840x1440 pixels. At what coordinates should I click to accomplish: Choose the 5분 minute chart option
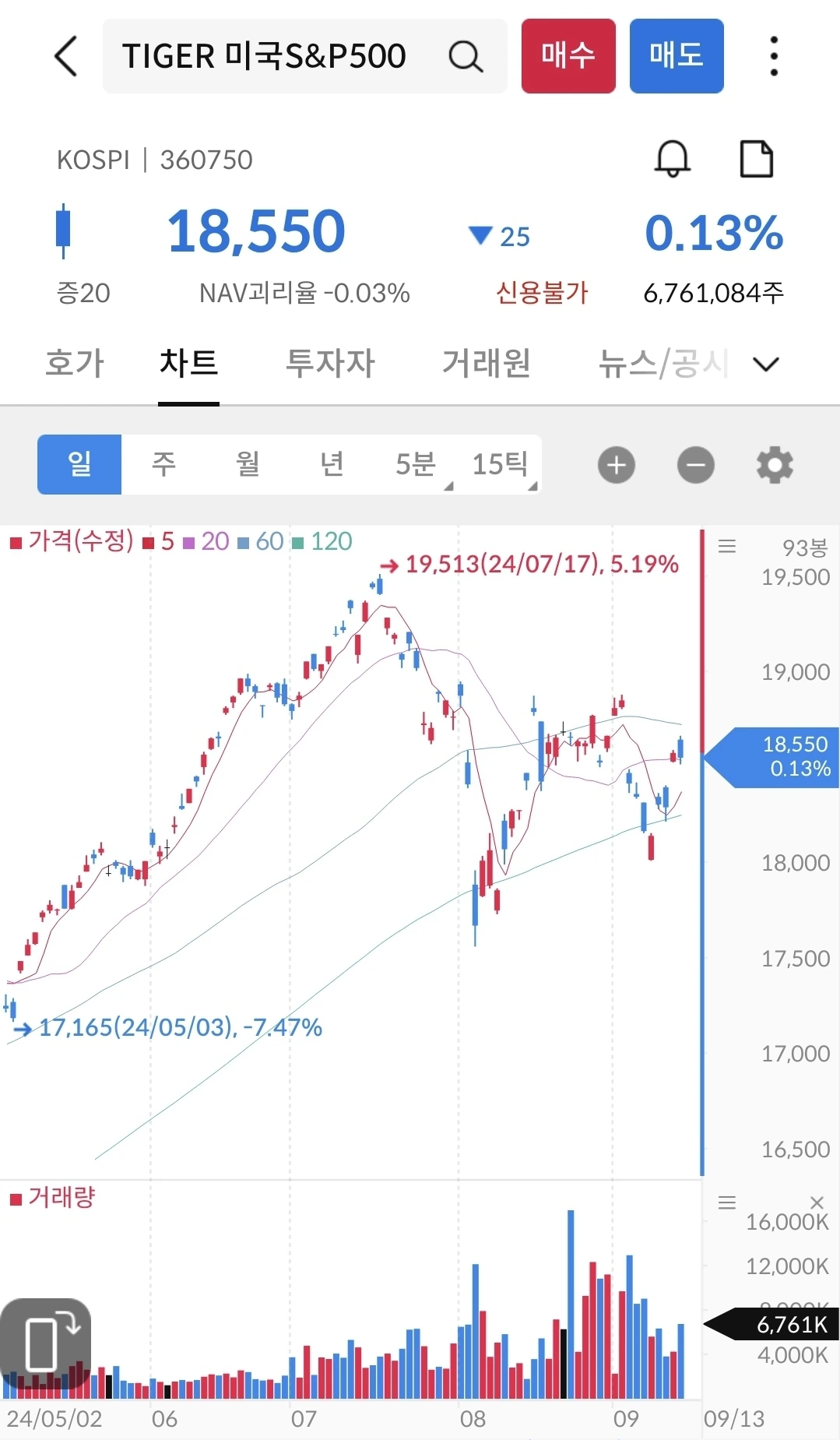[x=416, y=464]
